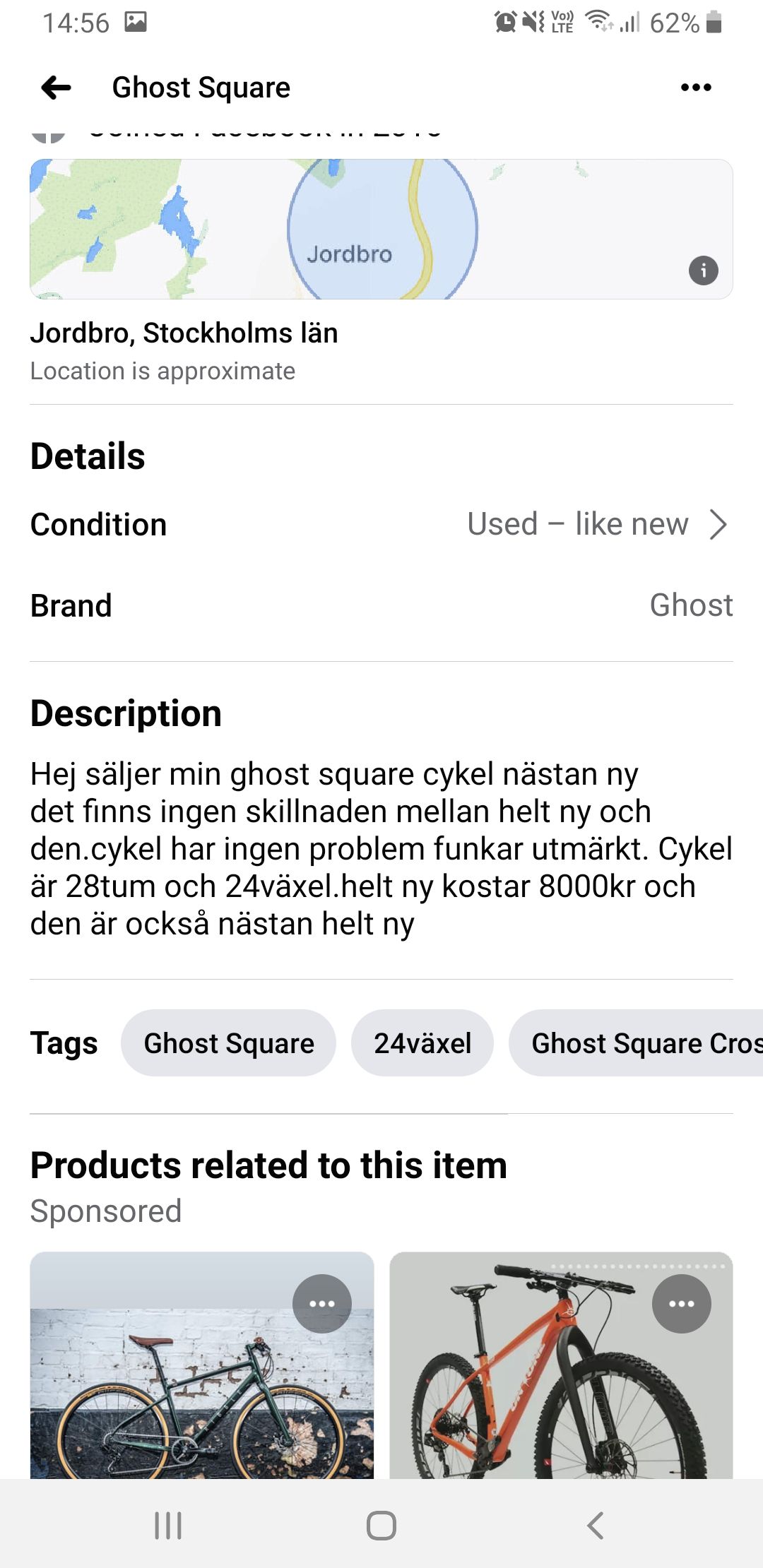The image size is (763, 1568).
Task: Open the orange mountain bike product
Action: click(x=561, y=1366)
